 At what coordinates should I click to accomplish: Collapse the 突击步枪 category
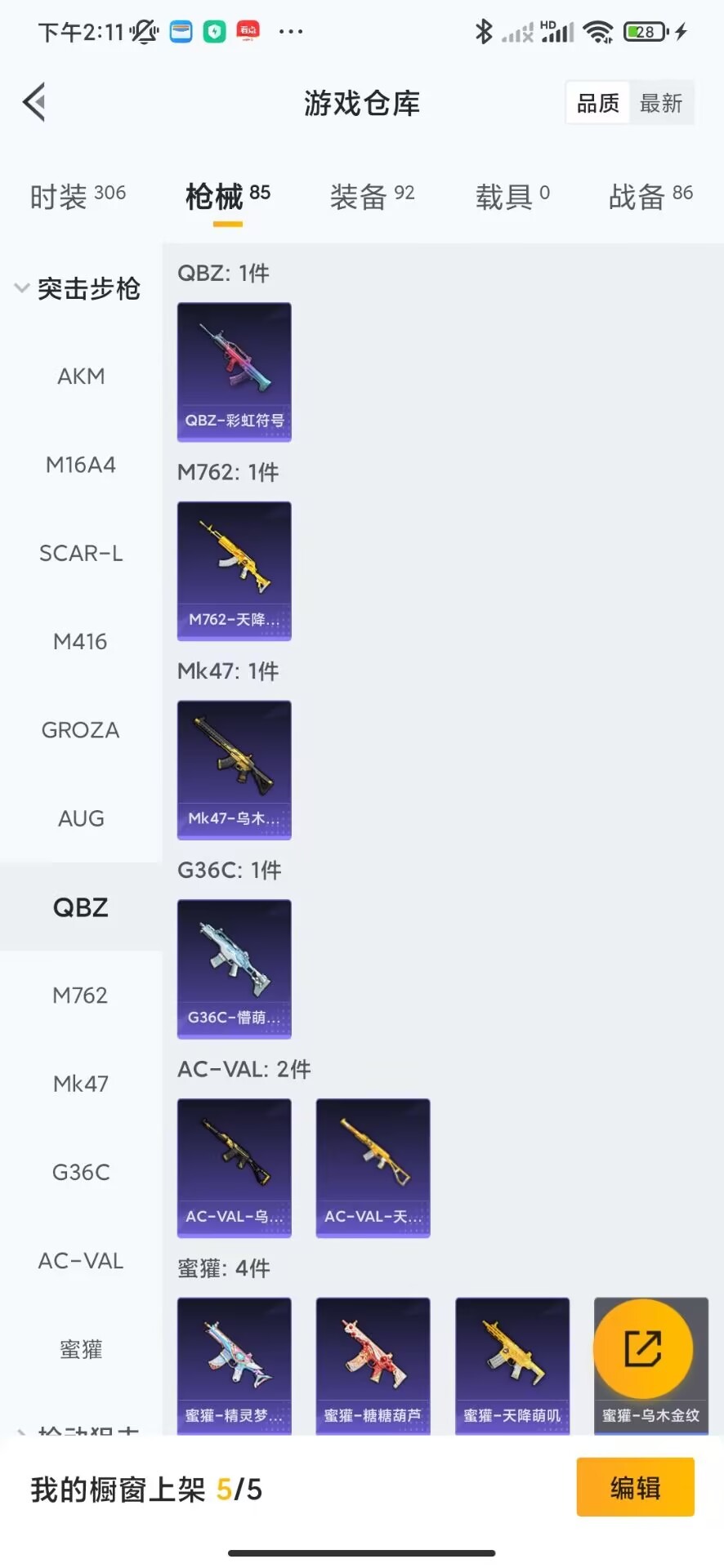point(78,288)
